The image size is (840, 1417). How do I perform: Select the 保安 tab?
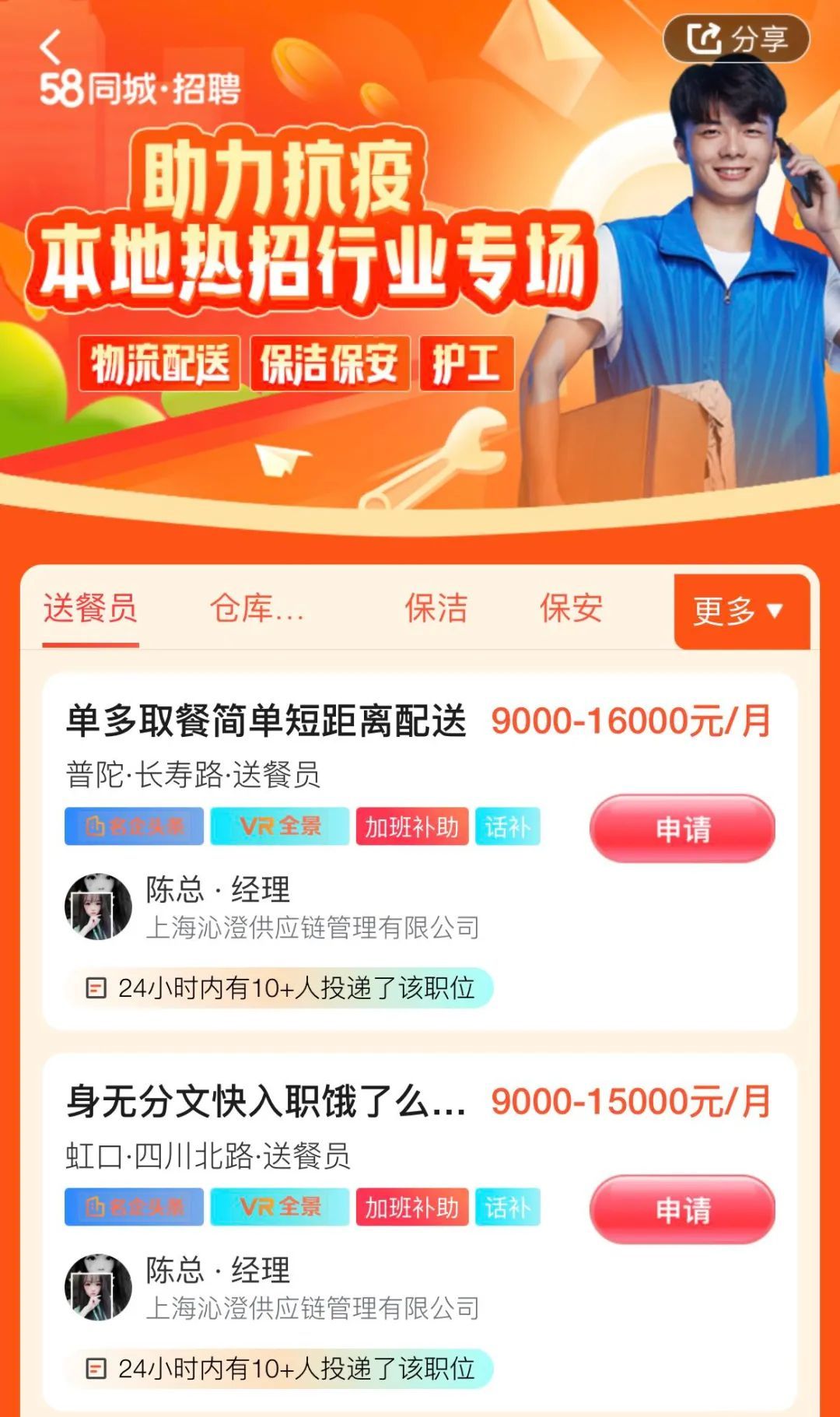tap(571, 609)
